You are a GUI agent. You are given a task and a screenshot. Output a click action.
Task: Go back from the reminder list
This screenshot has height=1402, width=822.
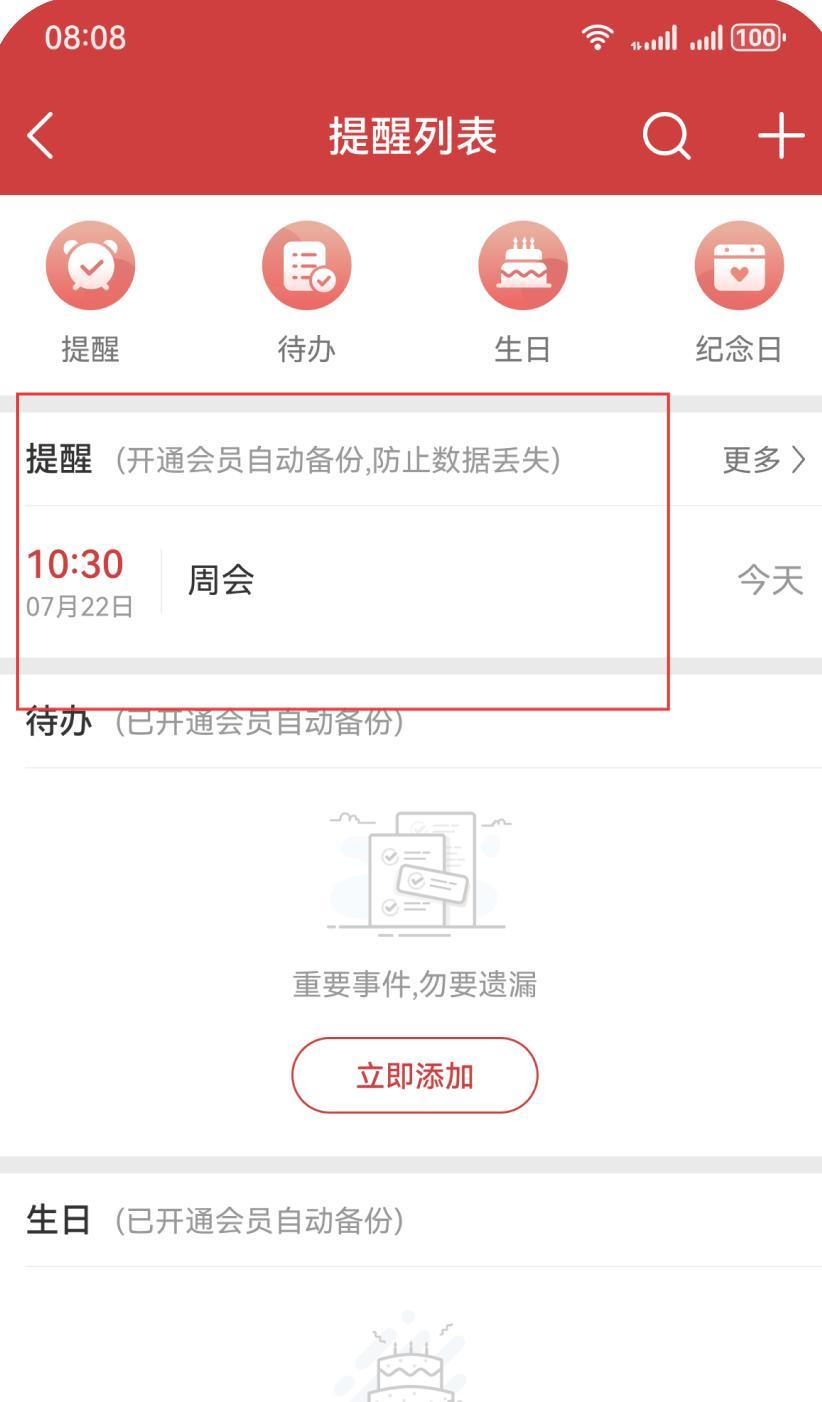click(x=41, y=136)
